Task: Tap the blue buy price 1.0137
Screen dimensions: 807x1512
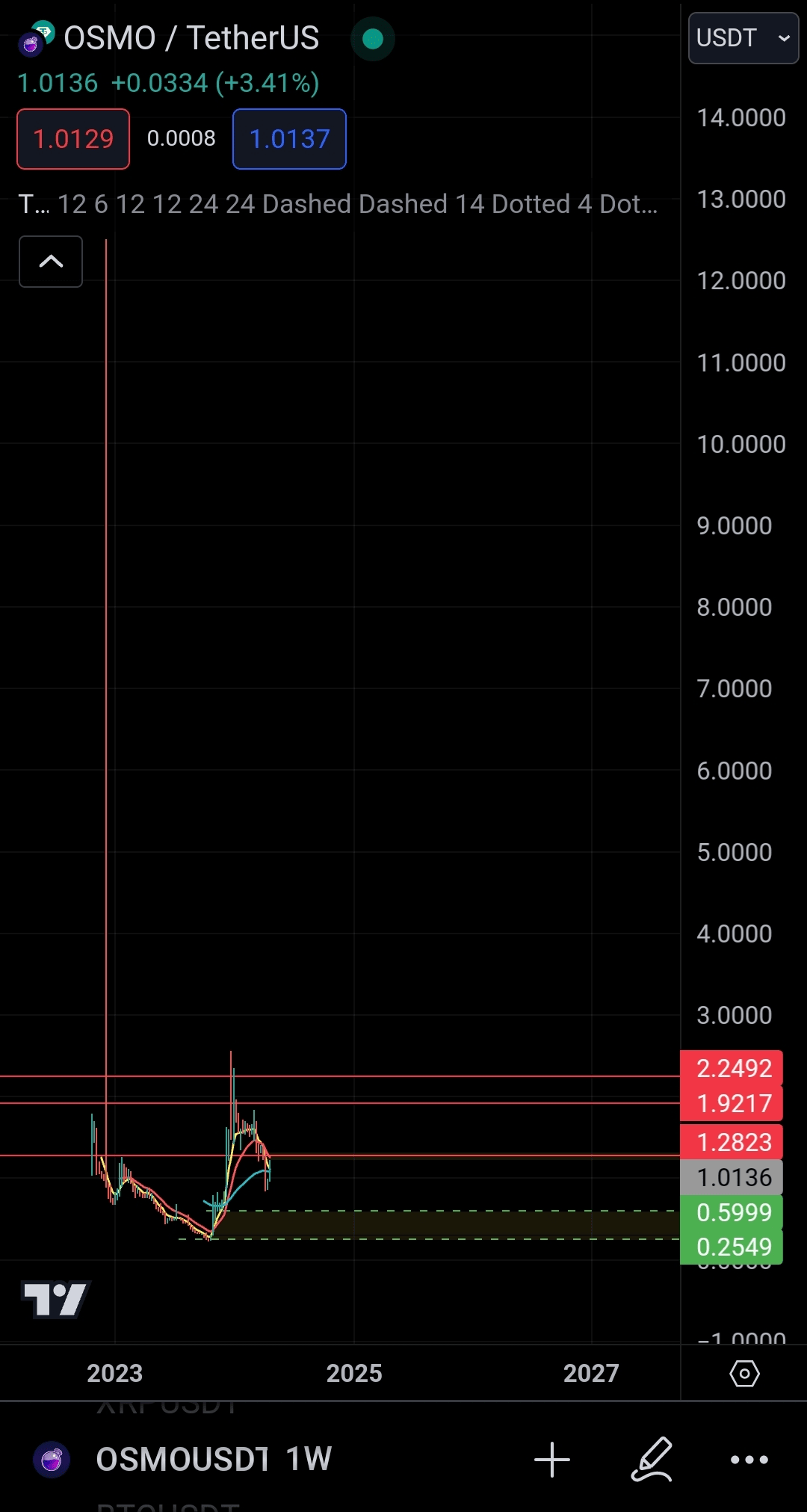Action: (x=289, y=139)
